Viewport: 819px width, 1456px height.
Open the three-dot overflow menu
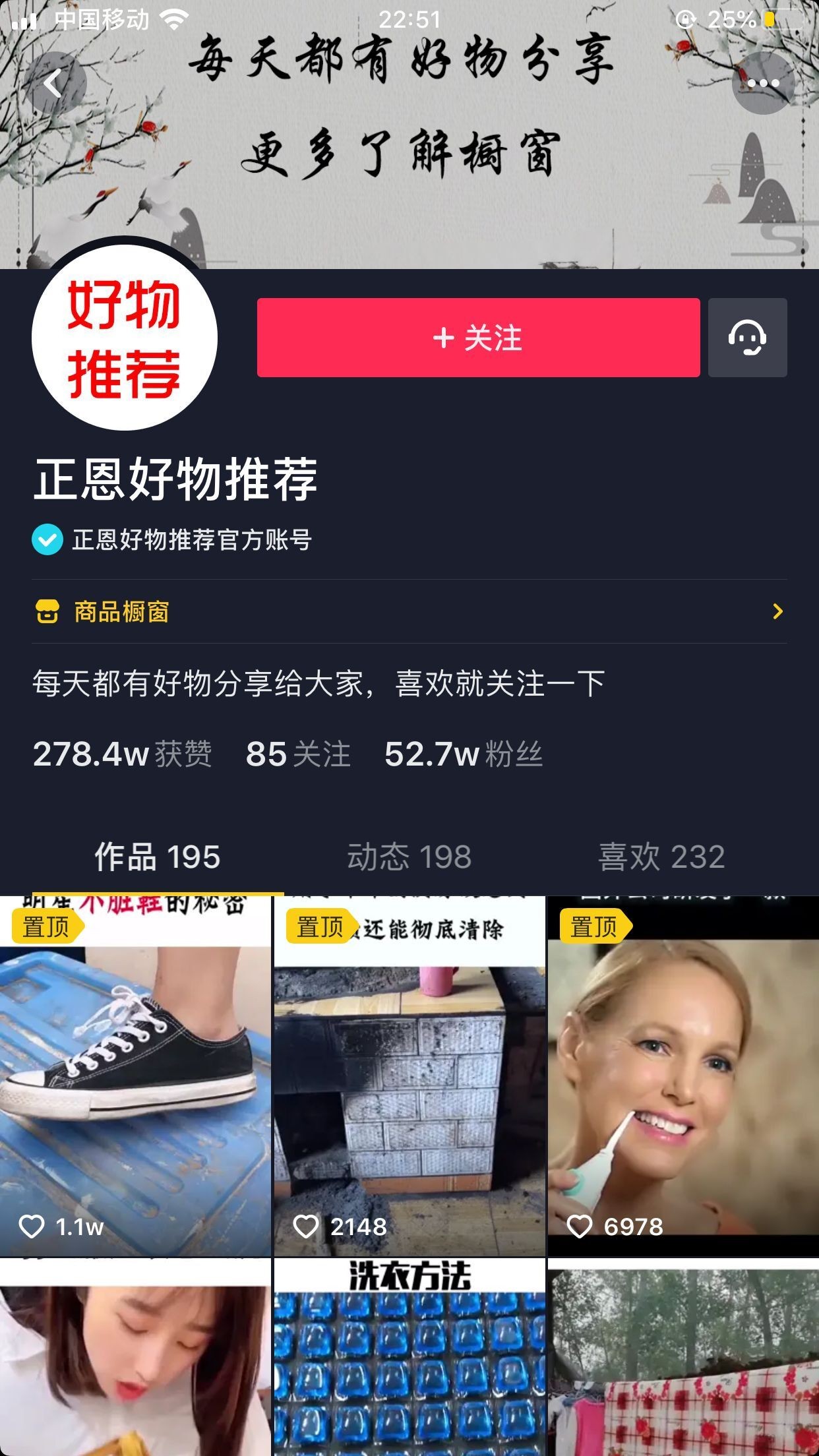click(x=763, y=84)
